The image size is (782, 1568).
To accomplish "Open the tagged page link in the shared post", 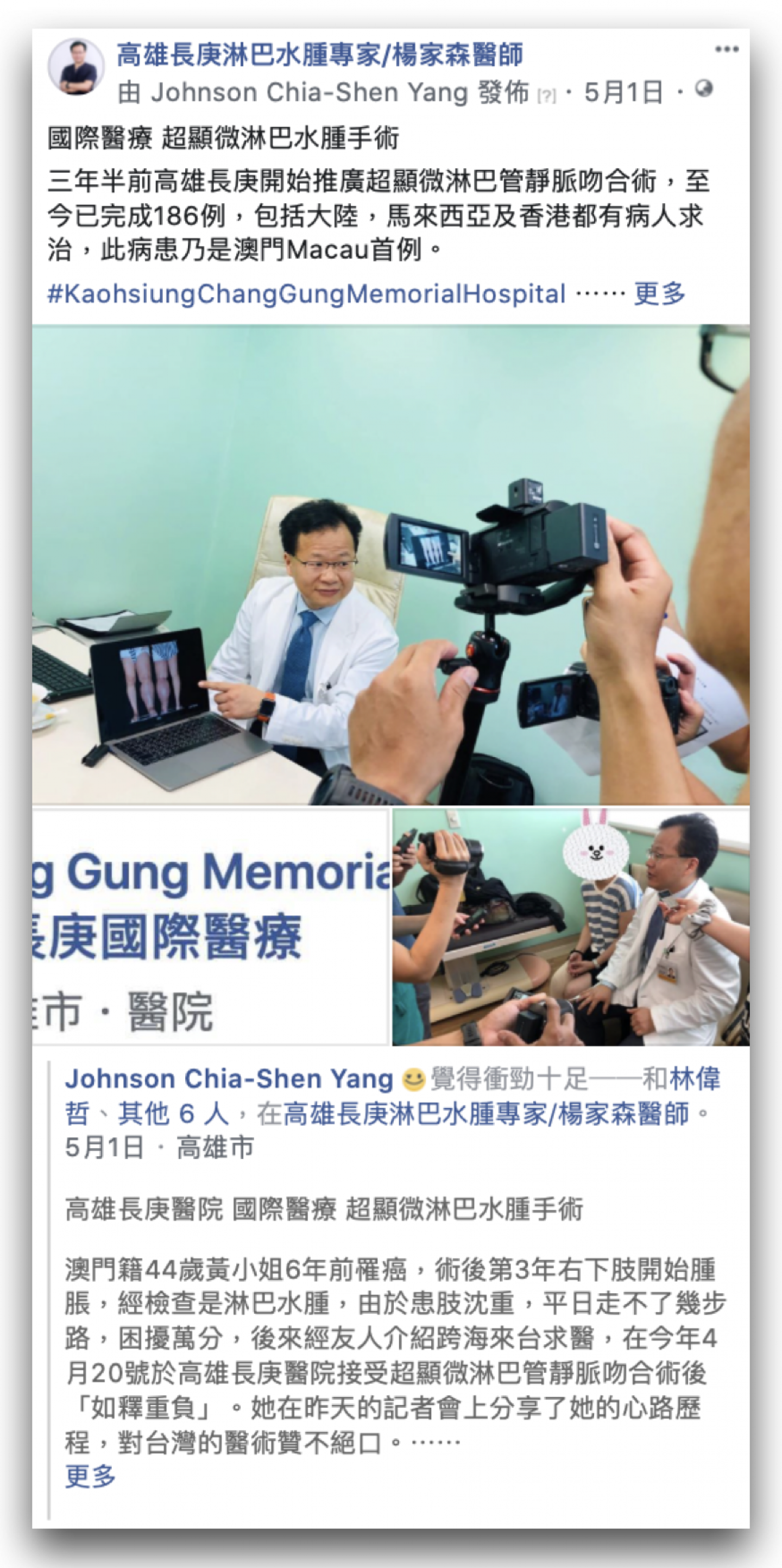I will [x=486, y=1114].
